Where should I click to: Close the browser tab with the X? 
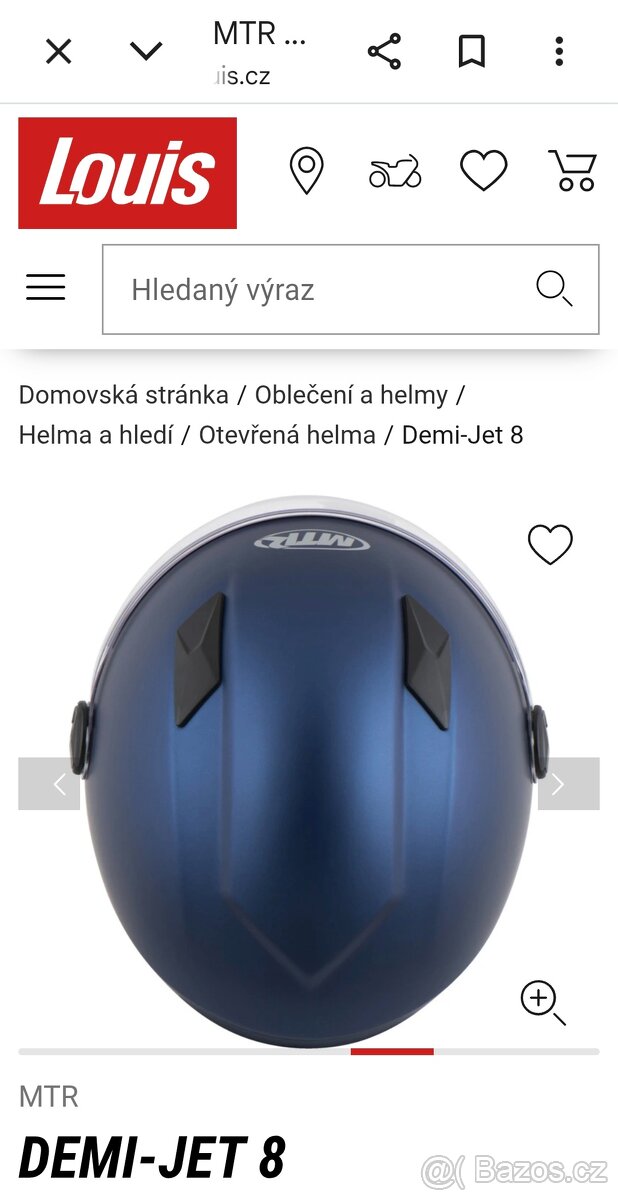click(x=59, y=52)
